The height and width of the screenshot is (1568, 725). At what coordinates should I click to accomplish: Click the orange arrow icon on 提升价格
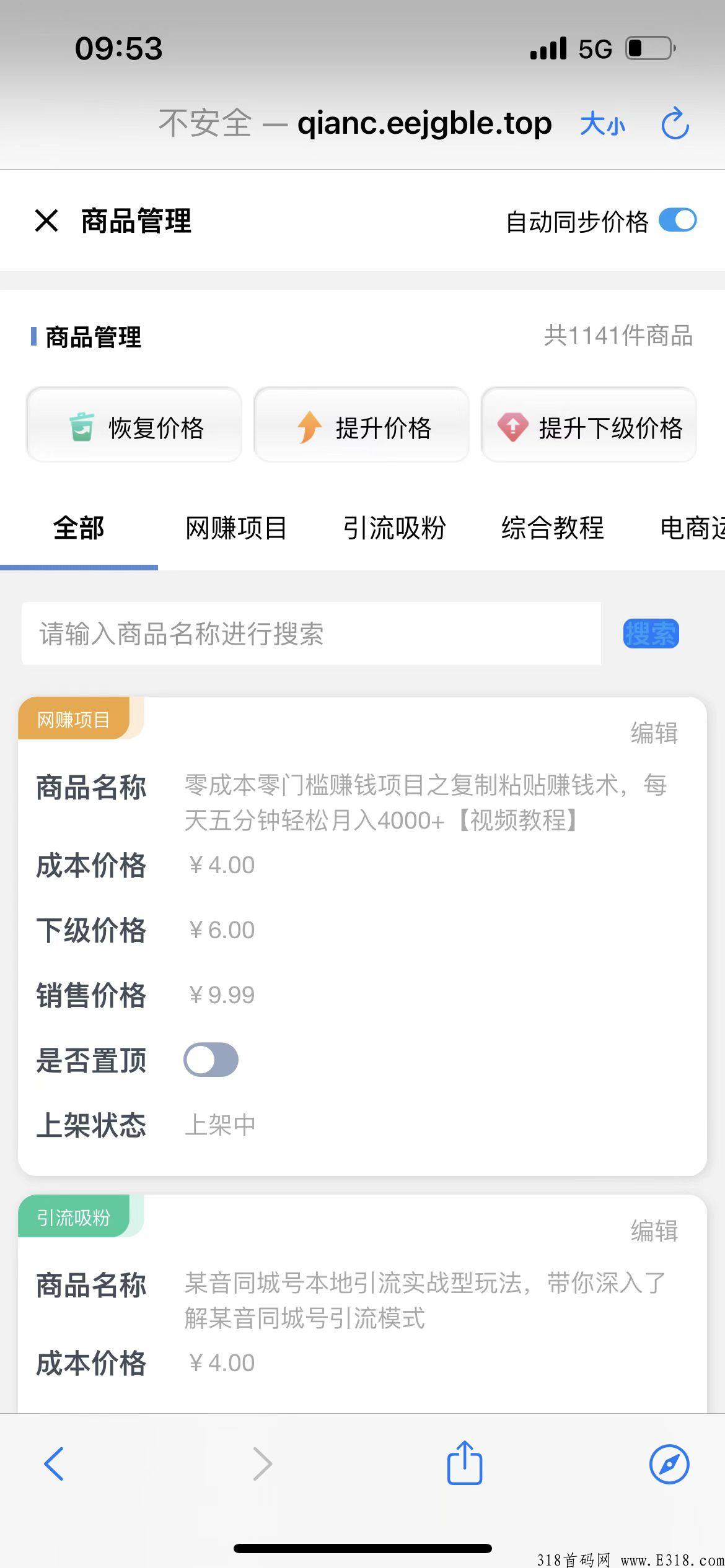308,427
